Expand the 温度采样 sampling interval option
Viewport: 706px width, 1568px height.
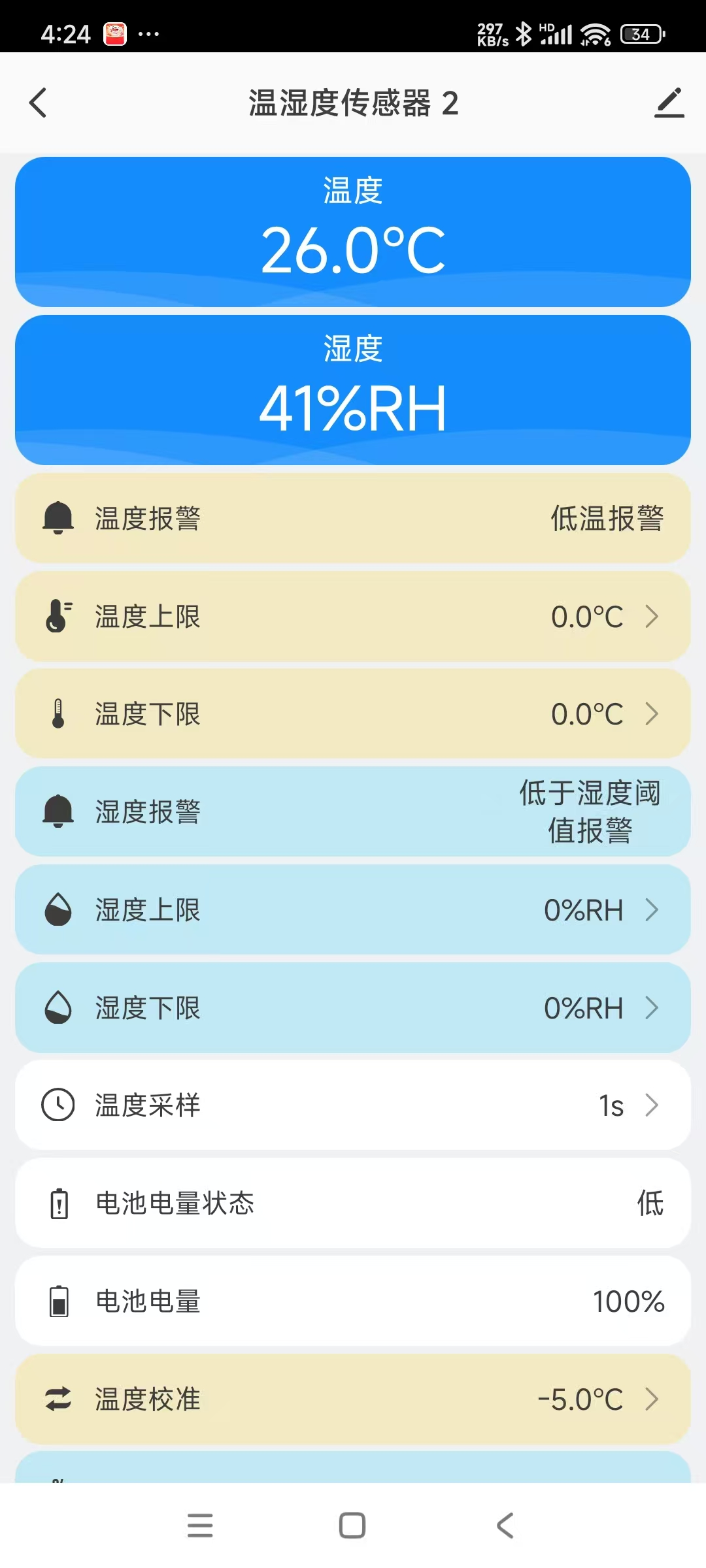coord(651,1105)
